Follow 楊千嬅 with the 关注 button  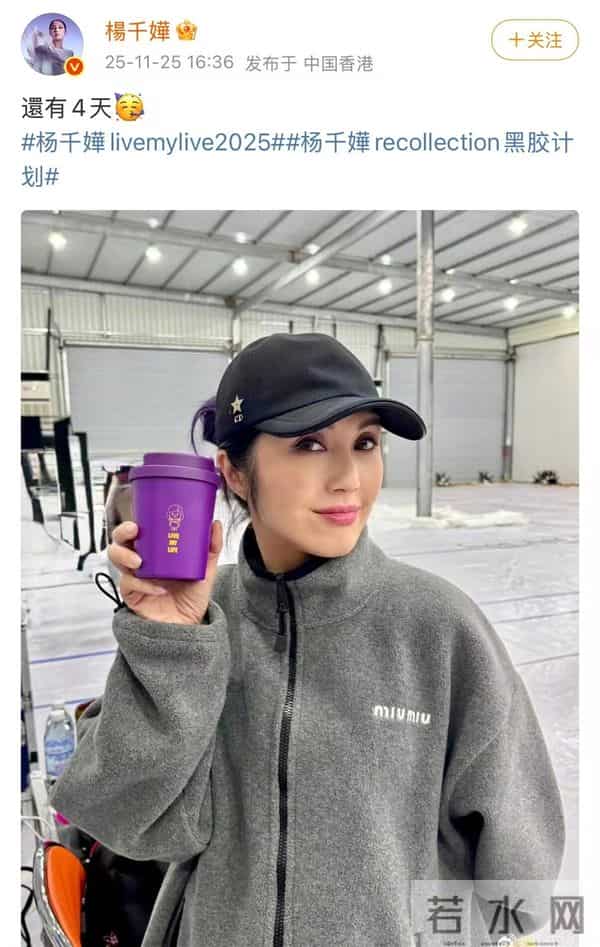[534, 40]
